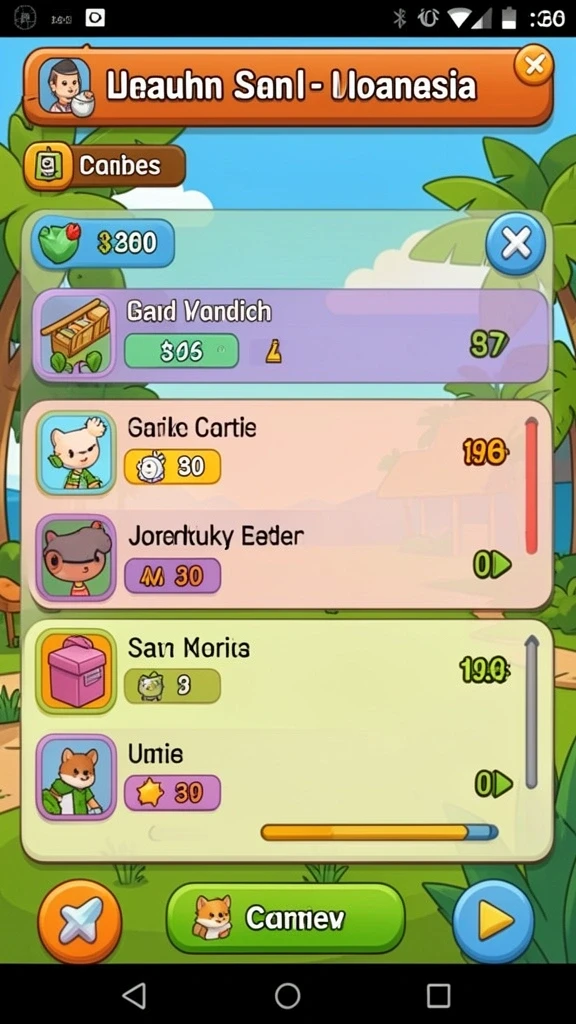The image size is (576, 1024).
Task: Go to the system home screen
Action: tap(287, 995)
